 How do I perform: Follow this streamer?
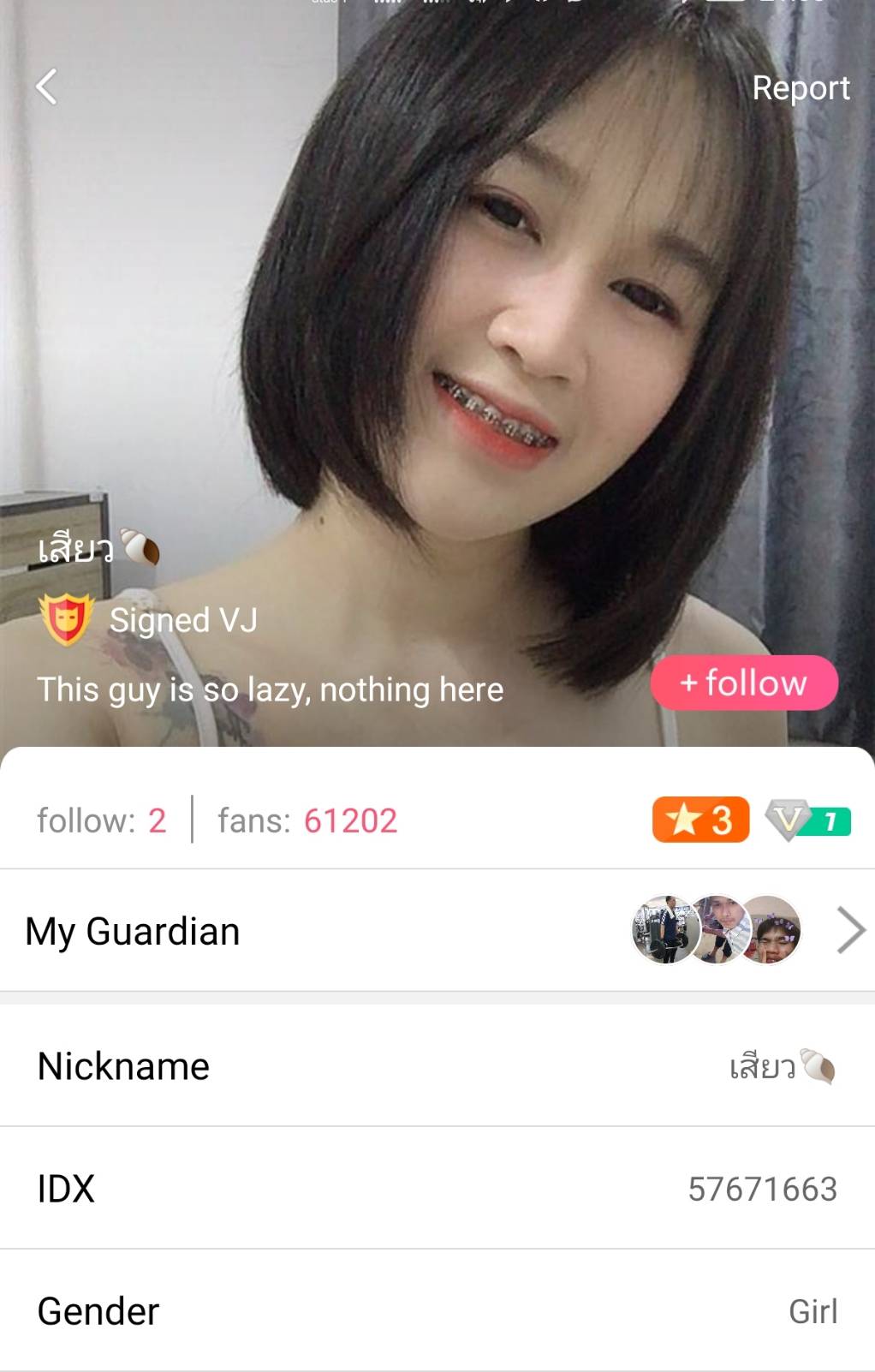[x=743, y=683]
